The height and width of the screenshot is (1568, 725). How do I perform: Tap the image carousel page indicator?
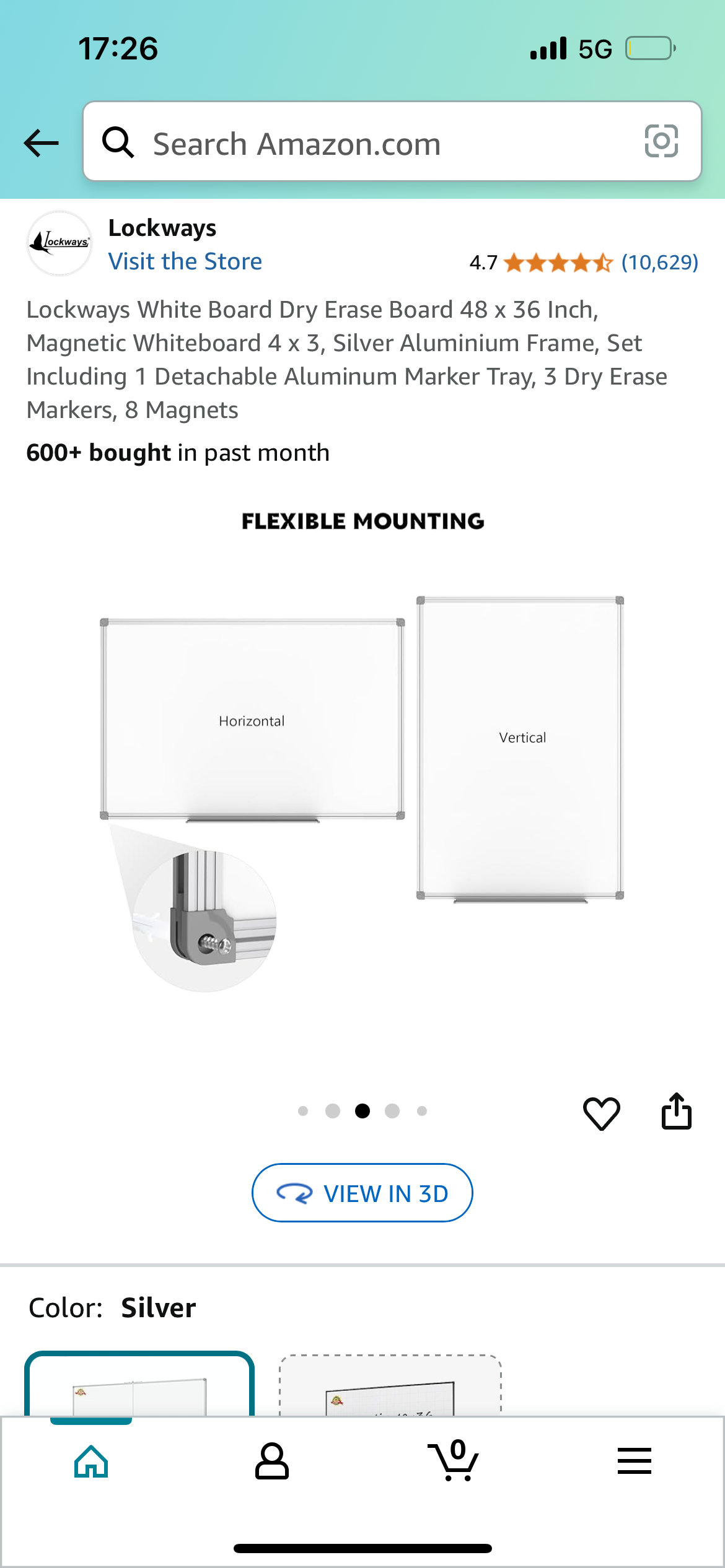pos(362,1111)
